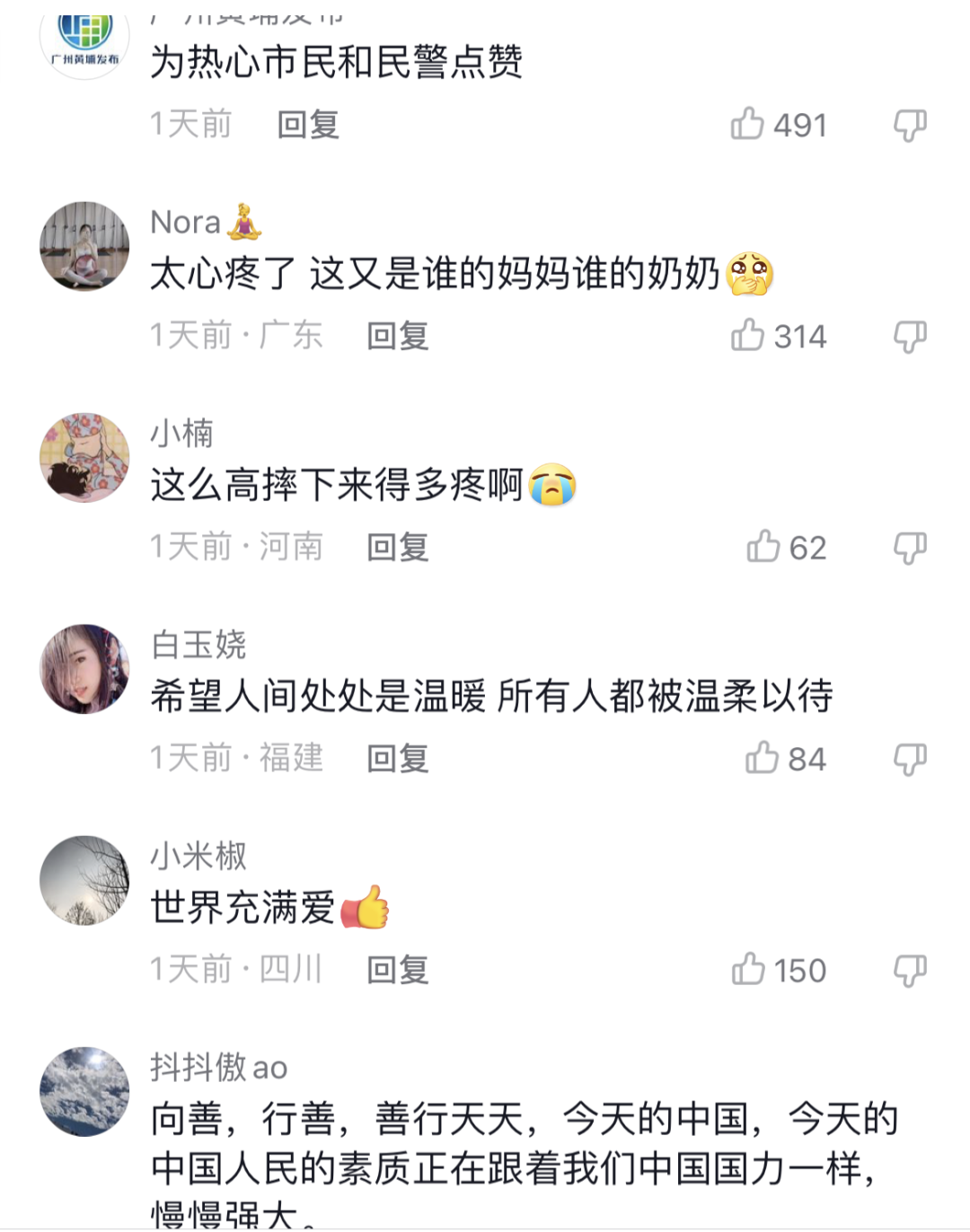Dislike 白玉娆's comment
Viewport: 970px width, 1232px height.
pos(909,759)
